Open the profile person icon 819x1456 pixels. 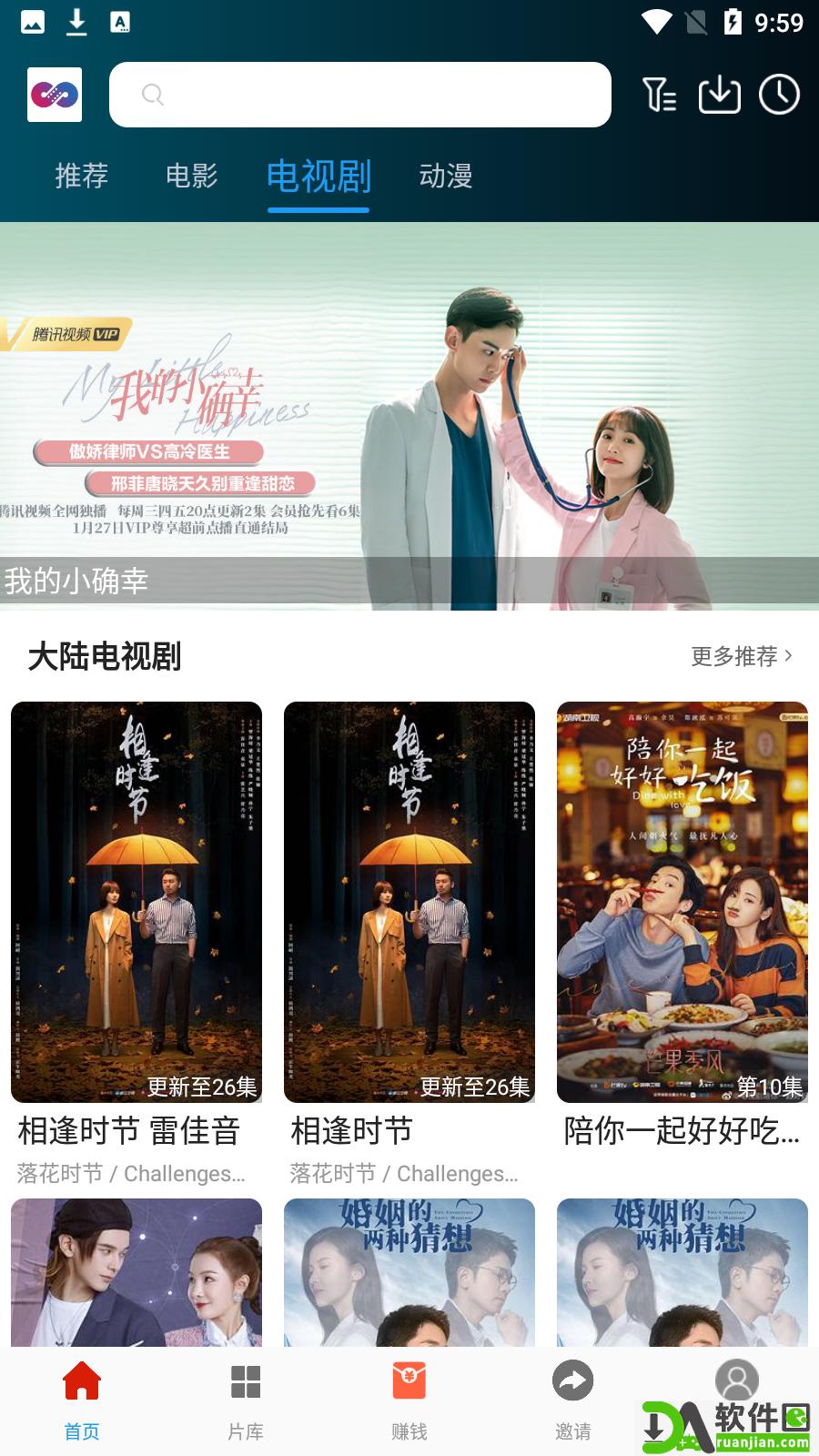click(x=736, y=1381)
